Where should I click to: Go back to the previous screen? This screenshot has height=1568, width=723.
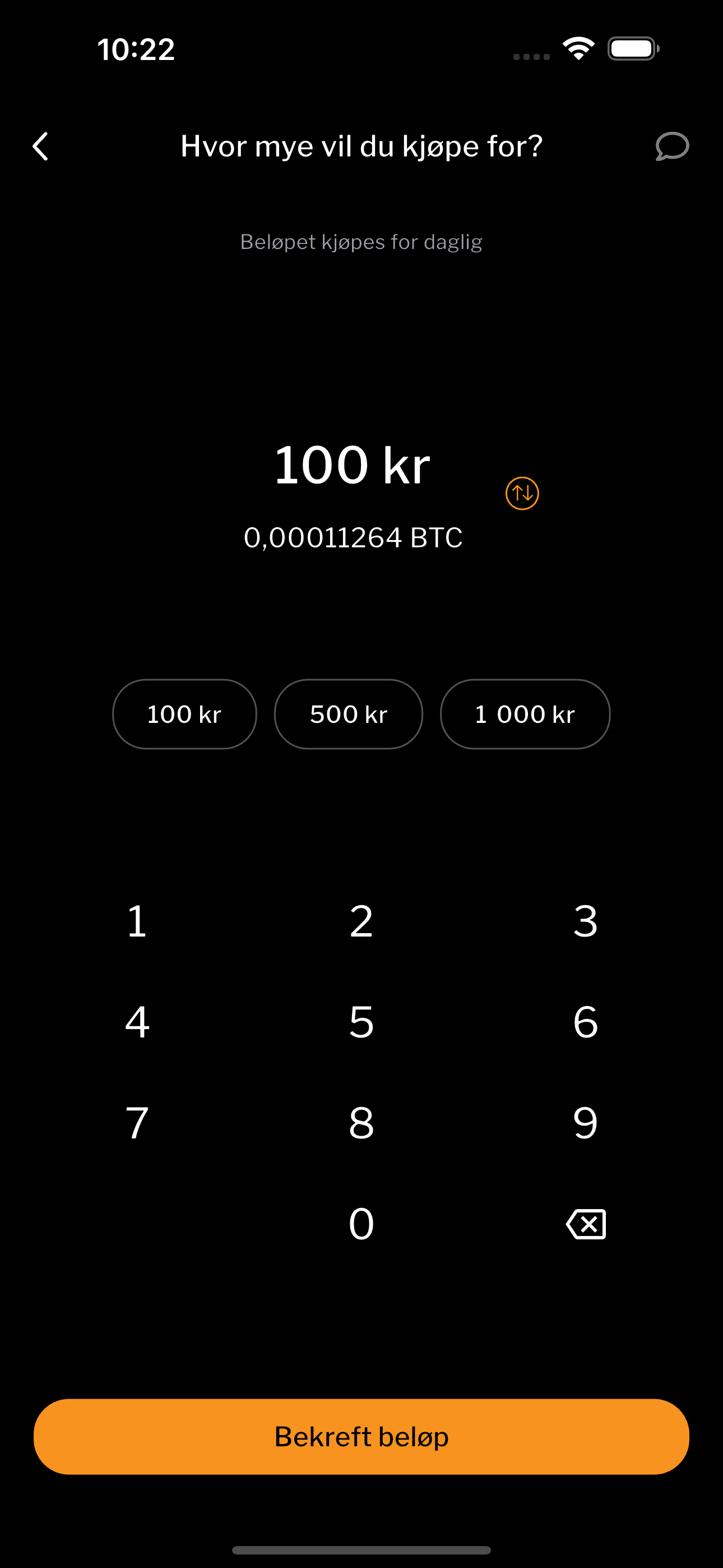(41, 147)
